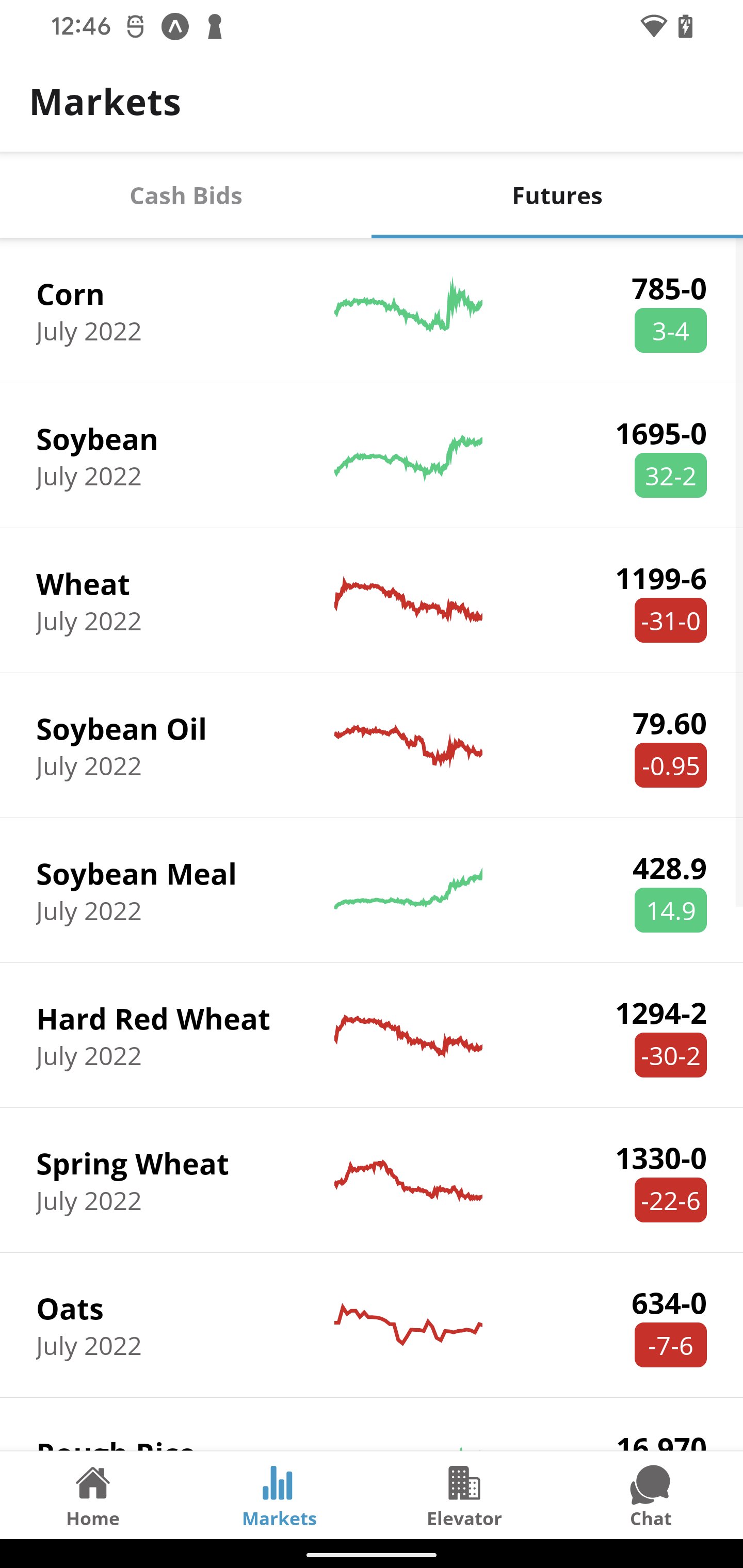Tap Markets in the bottom navigation
743x1568 pixels.
tap(279, 1496)
